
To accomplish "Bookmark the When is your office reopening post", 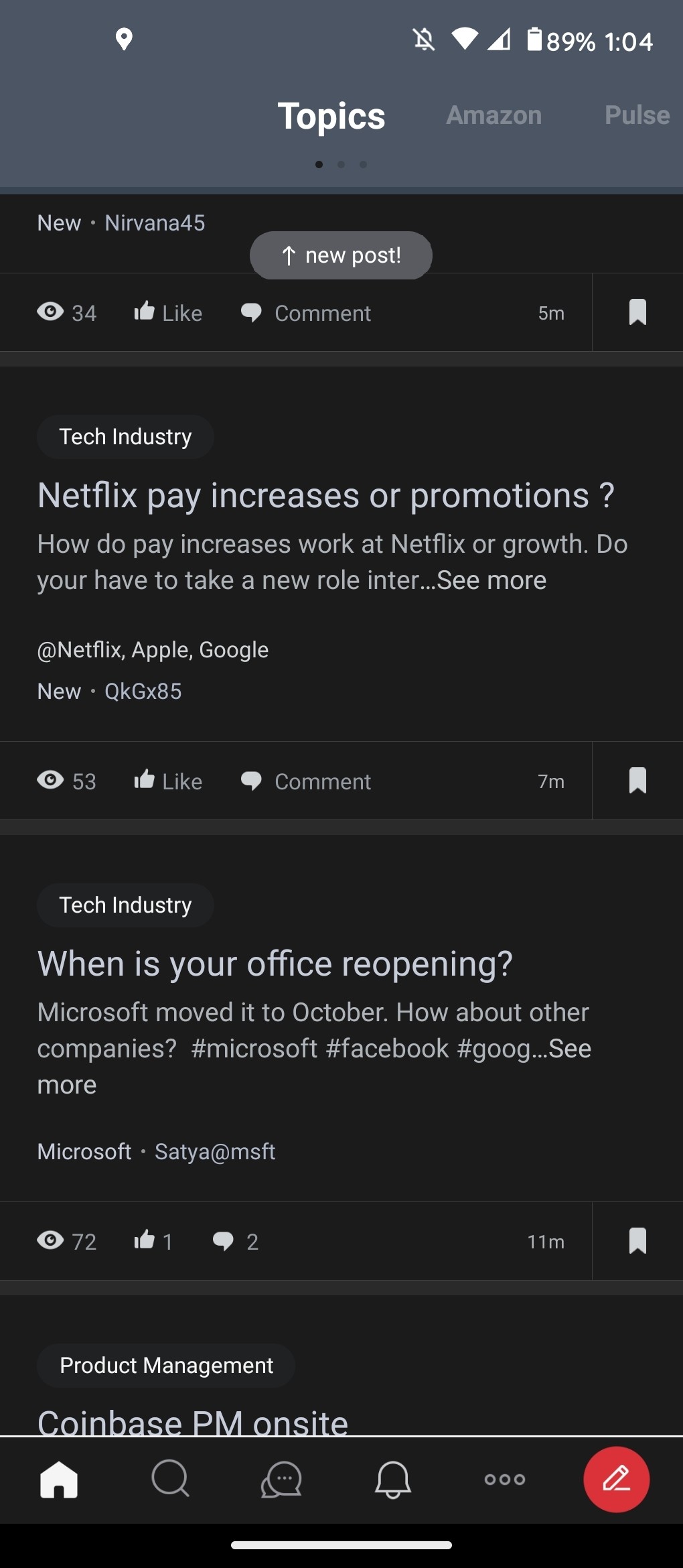I will (637, 1241).
